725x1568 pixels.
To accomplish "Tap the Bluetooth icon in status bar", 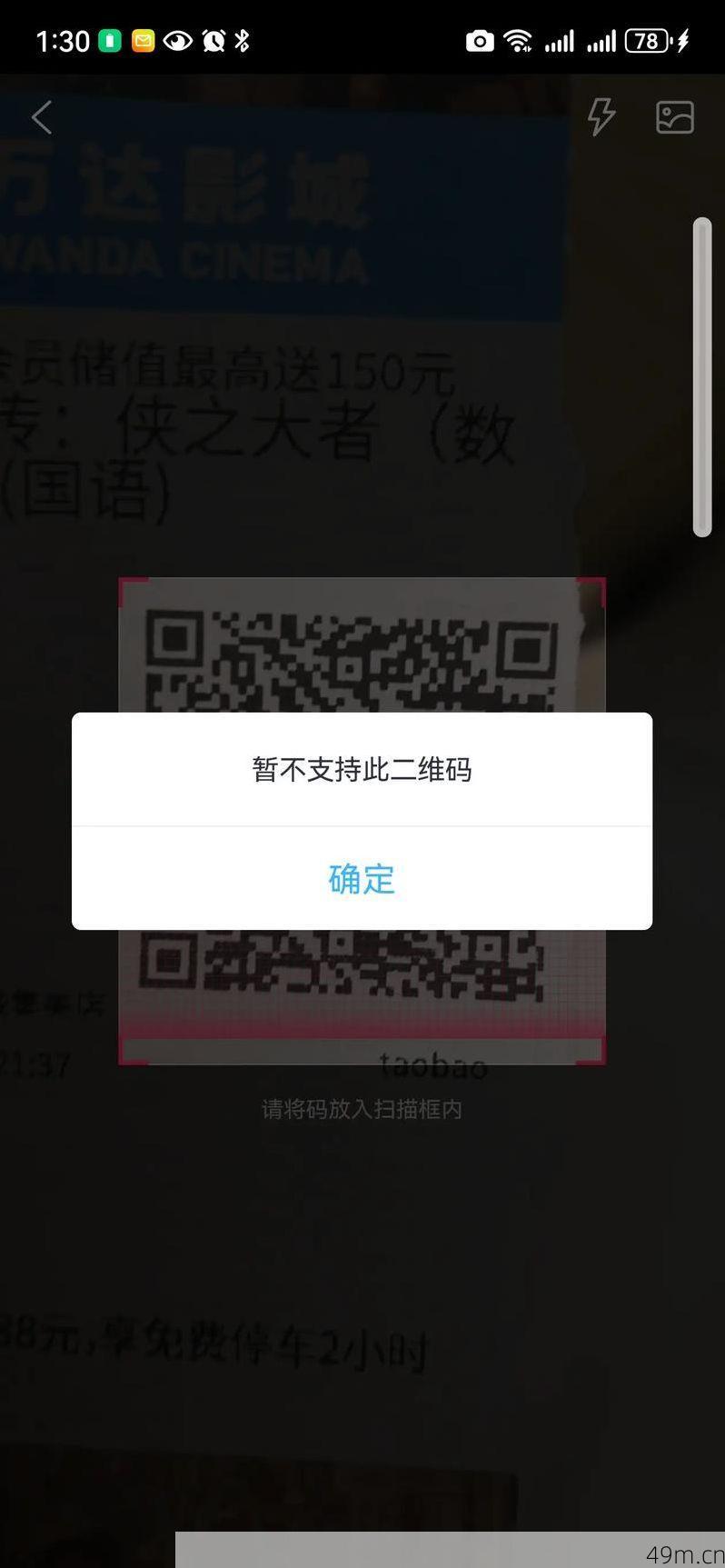I will (x=241, y=40).
